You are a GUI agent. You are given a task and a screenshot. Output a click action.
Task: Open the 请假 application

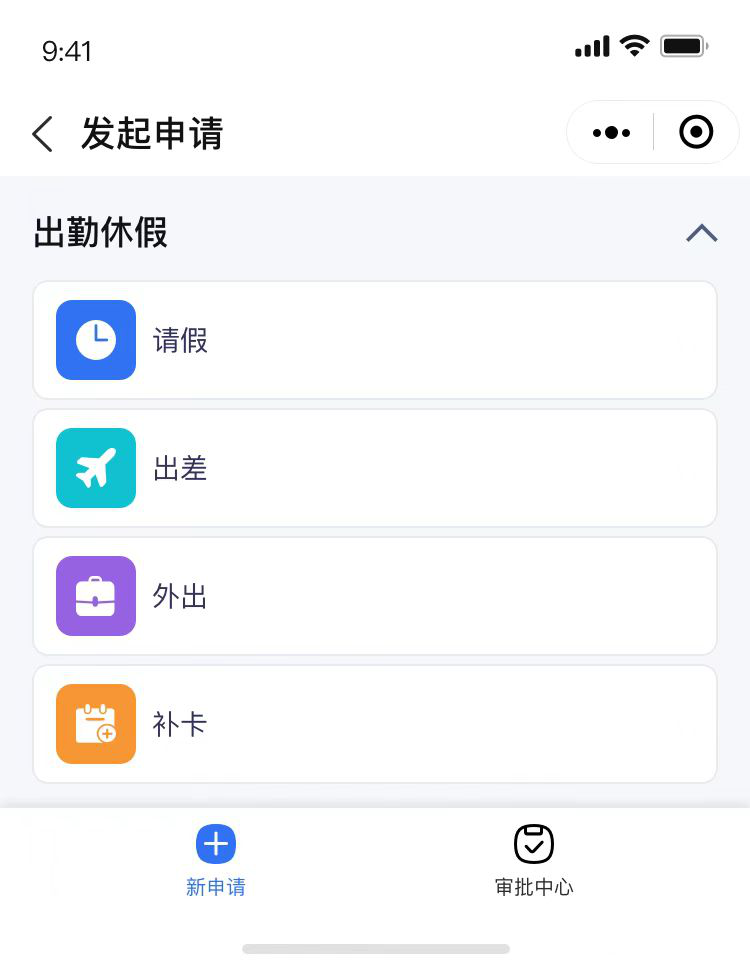coord(375,340)
